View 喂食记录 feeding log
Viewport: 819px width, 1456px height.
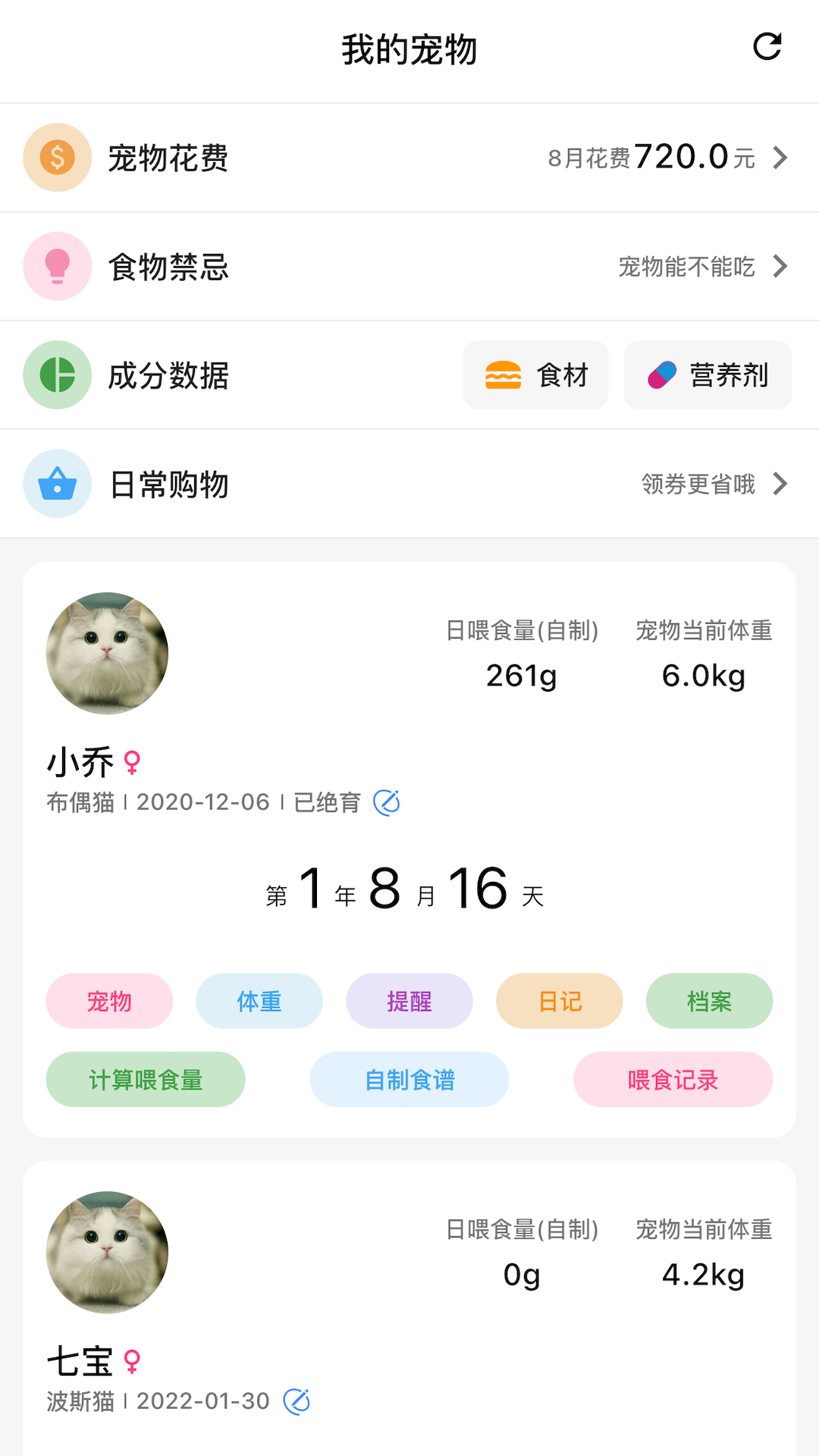(673, 1079)
